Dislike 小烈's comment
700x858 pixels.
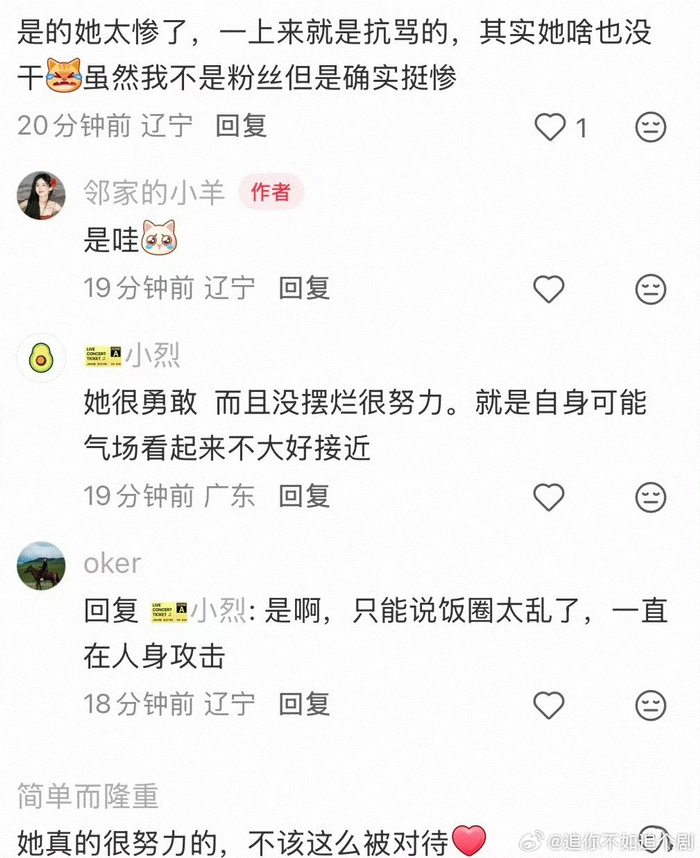651,497
